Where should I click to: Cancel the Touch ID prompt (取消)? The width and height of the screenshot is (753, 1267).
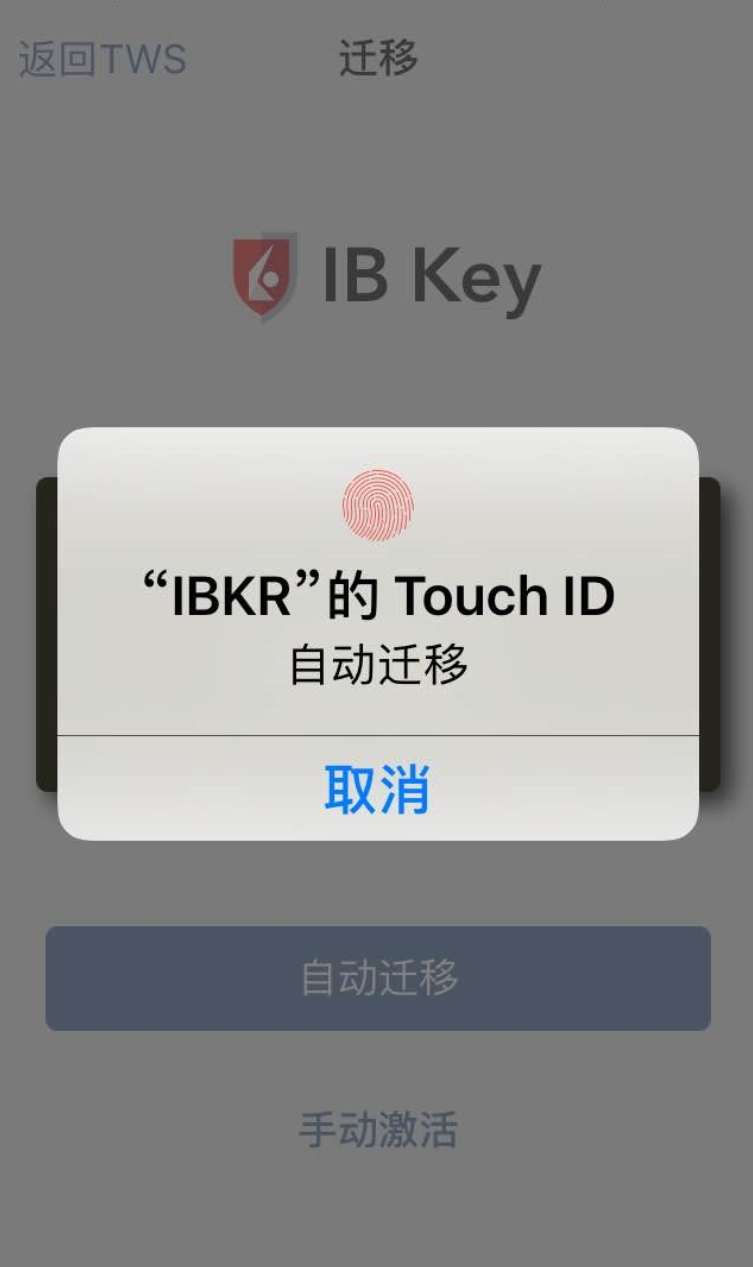click(377, 788)
